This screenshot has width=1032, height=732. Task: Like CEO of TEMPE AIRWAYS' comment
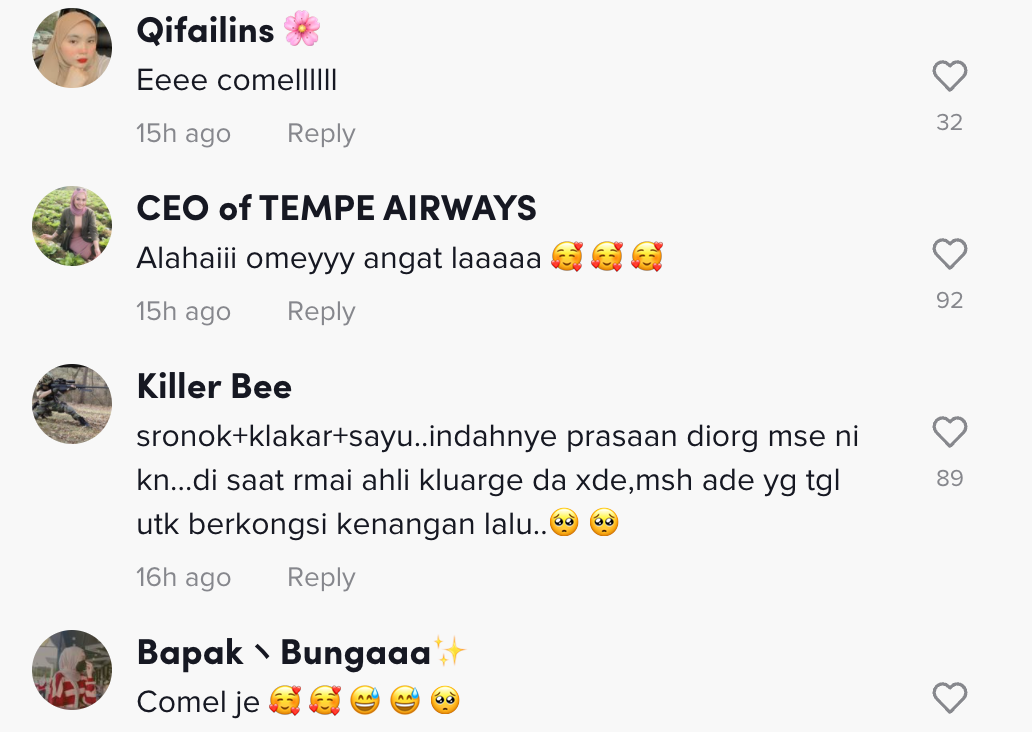949,255
